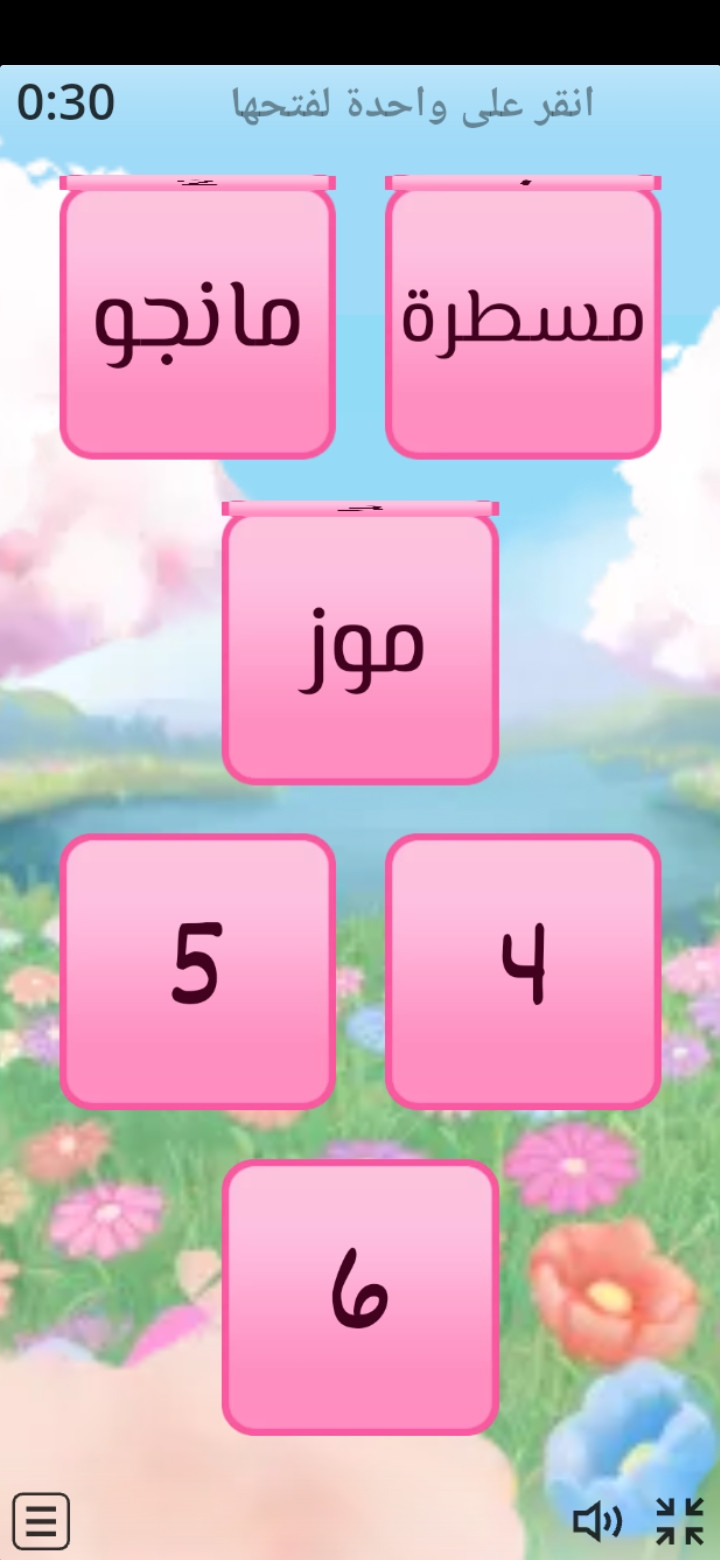This screenshot has height=1560, width=720.
Task: Select the box numbered 6
Action: (360, 1297)
